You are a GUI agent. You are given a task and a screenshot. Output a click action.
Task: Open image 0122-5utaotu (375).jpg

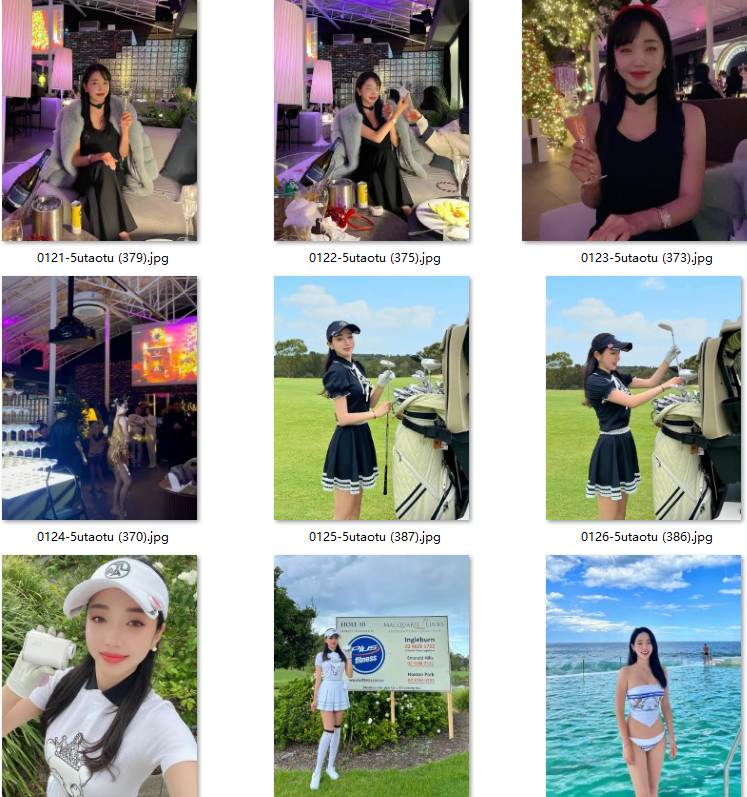click(x=372, y=120)
